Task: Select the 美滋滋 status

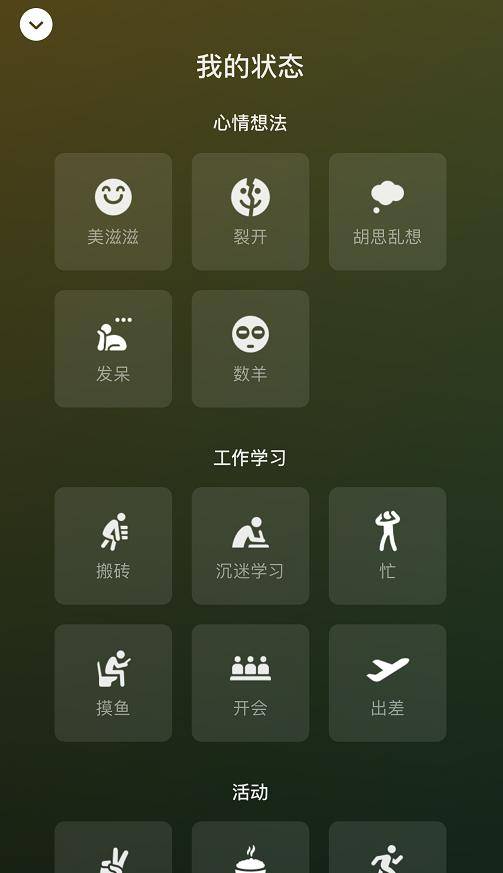Action: pyautogui.click(x=113, y=212)
